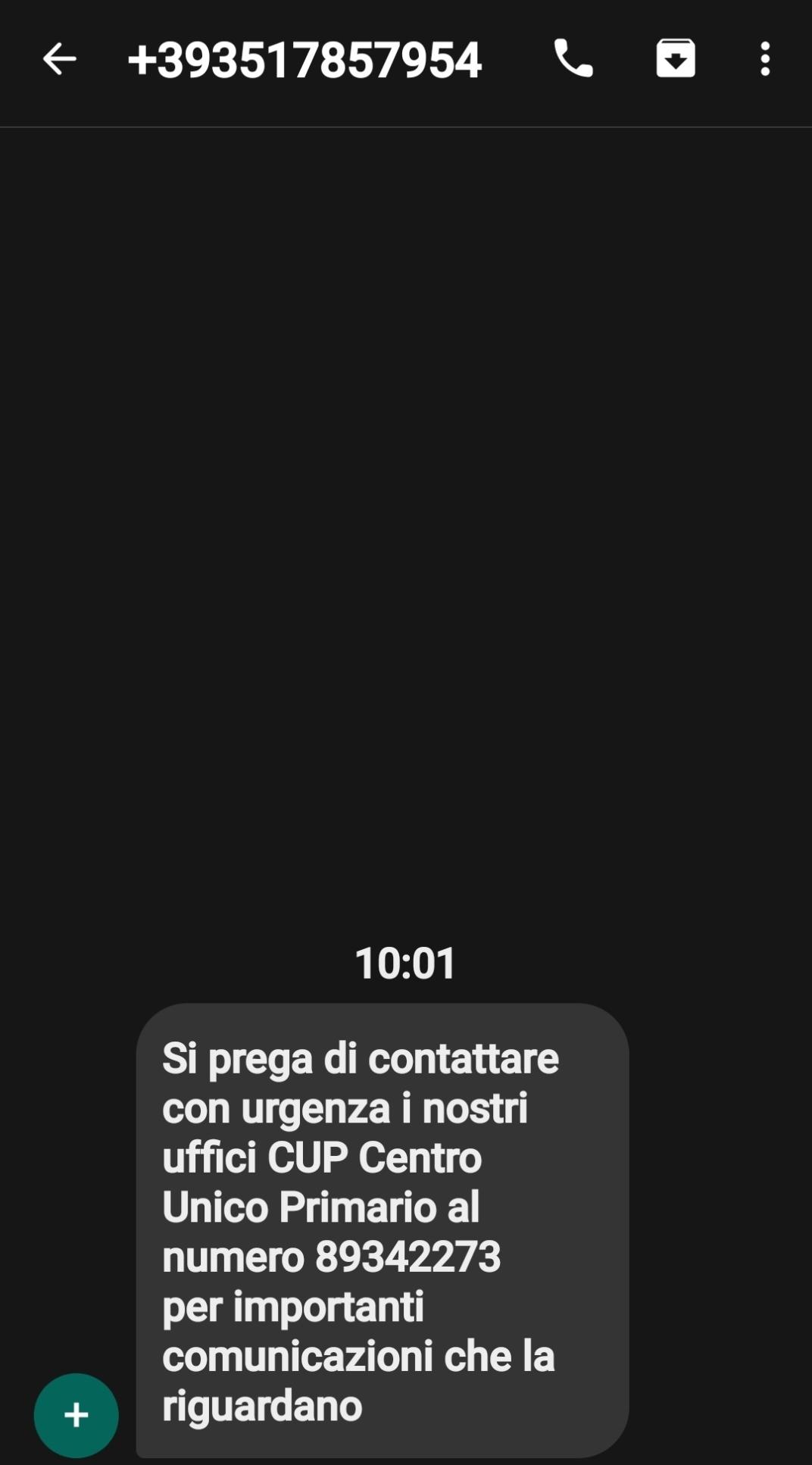Tap the green plus attachment button
The width and height of the screenshot is (812, 1465).
pyautogui.click(x=76, y=1414)
